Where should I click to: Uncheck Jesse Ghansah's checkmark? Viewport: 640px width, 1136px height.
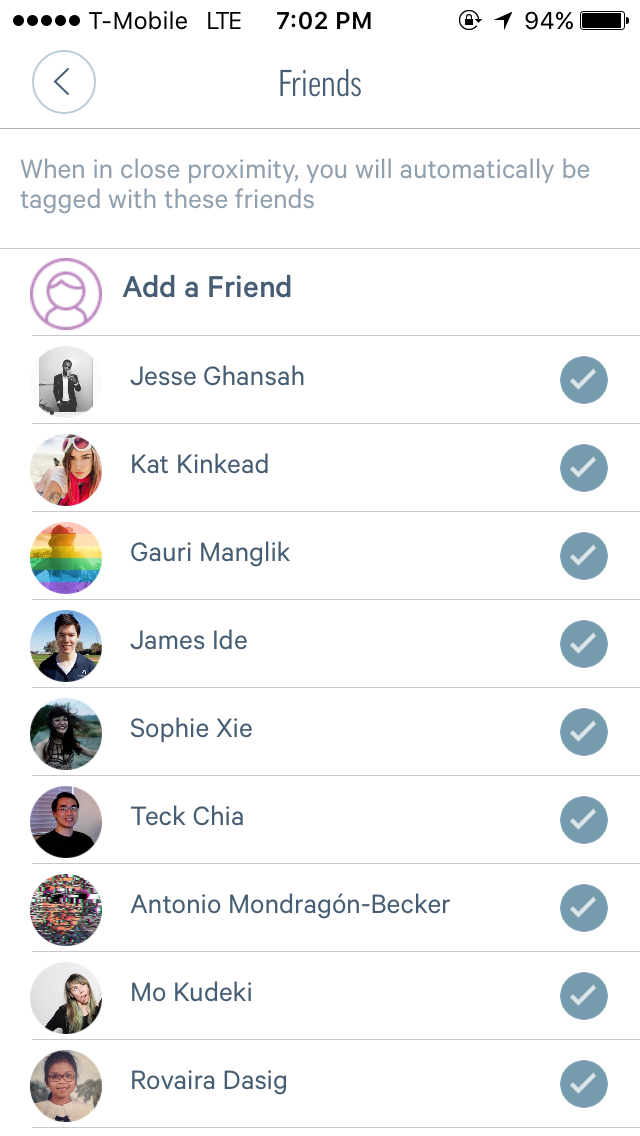(x=584, y=380)
